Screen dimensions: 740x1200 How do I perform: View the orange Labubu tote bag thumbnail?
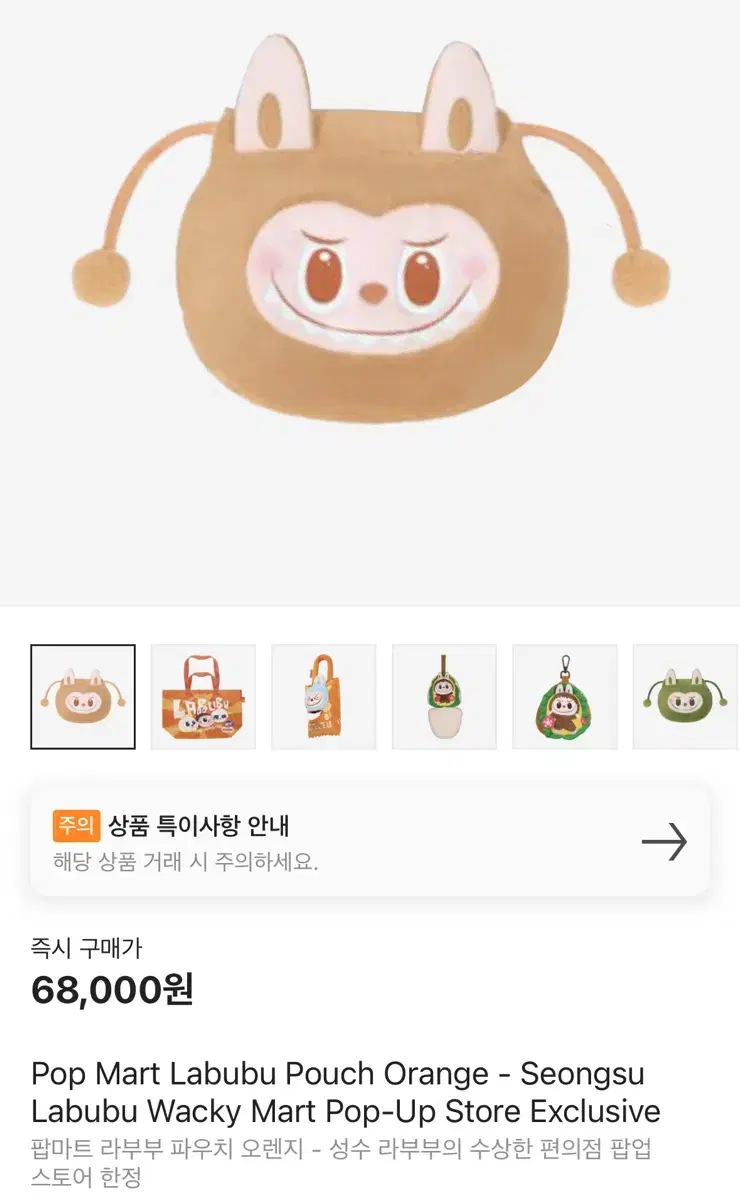(x=203, y=697)
